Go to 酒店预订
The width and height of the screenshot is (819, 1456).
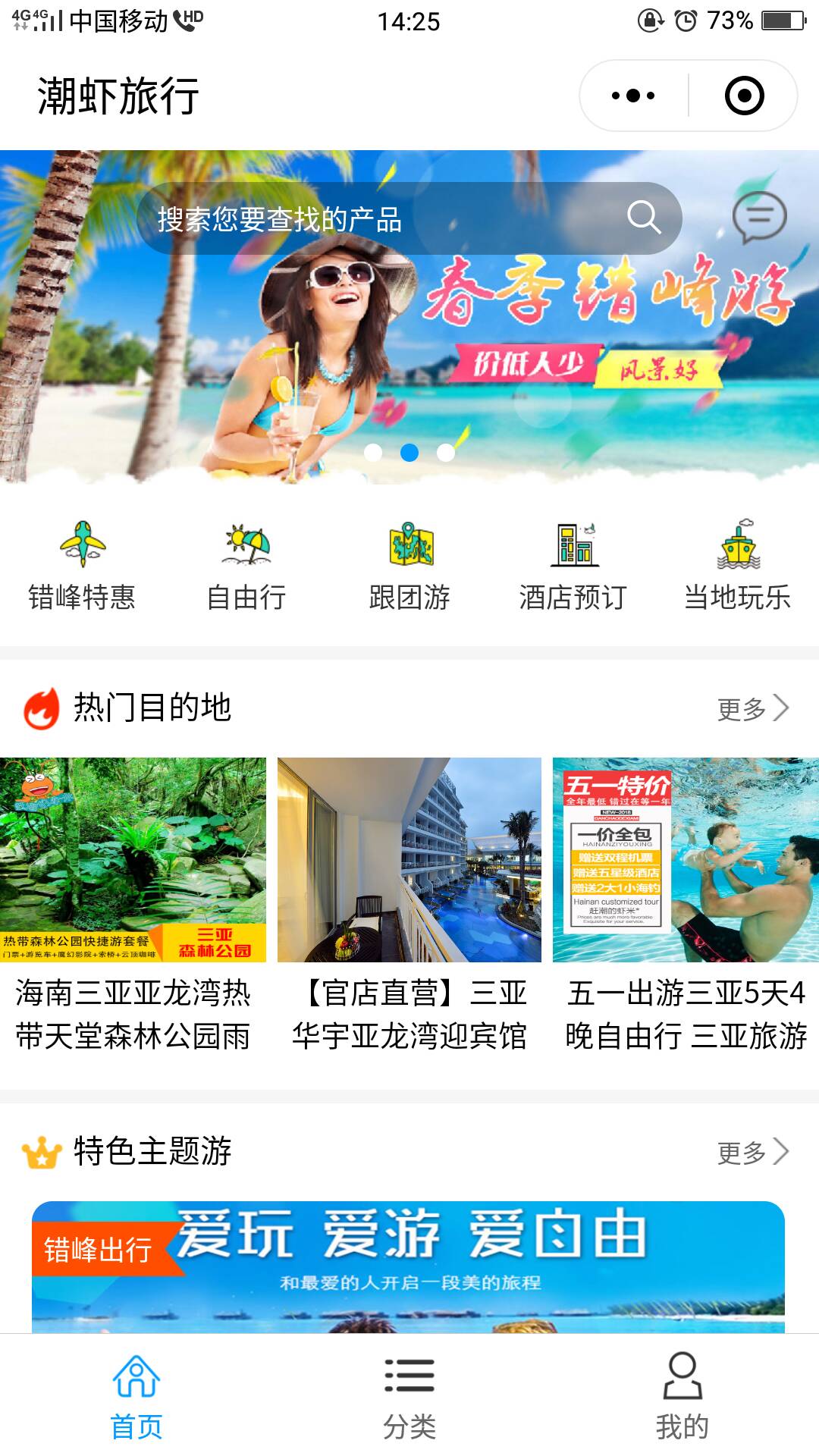click(573, 565)
